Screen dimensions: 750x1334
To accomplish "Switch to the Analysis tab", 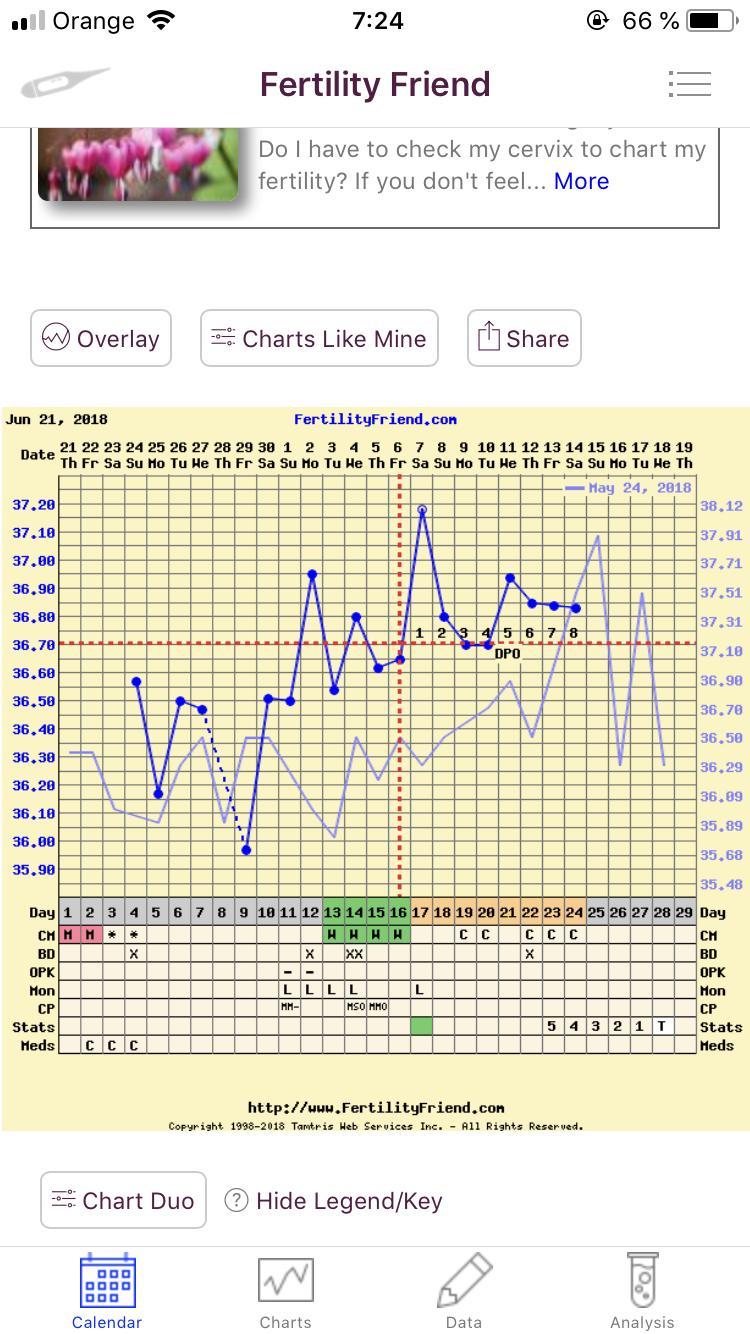I will click(x=642, y=1290).
